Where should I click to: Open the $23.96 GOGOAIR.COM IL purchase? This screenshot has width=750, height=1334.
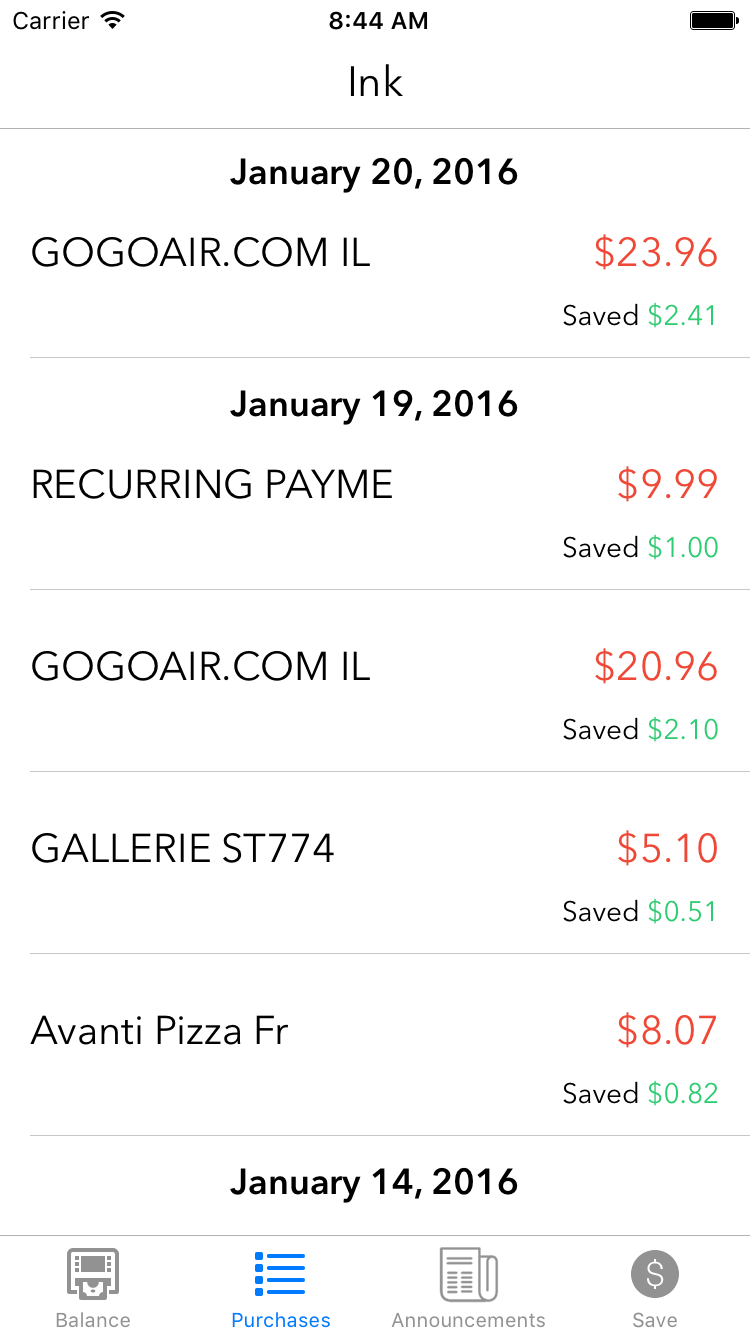375,278
